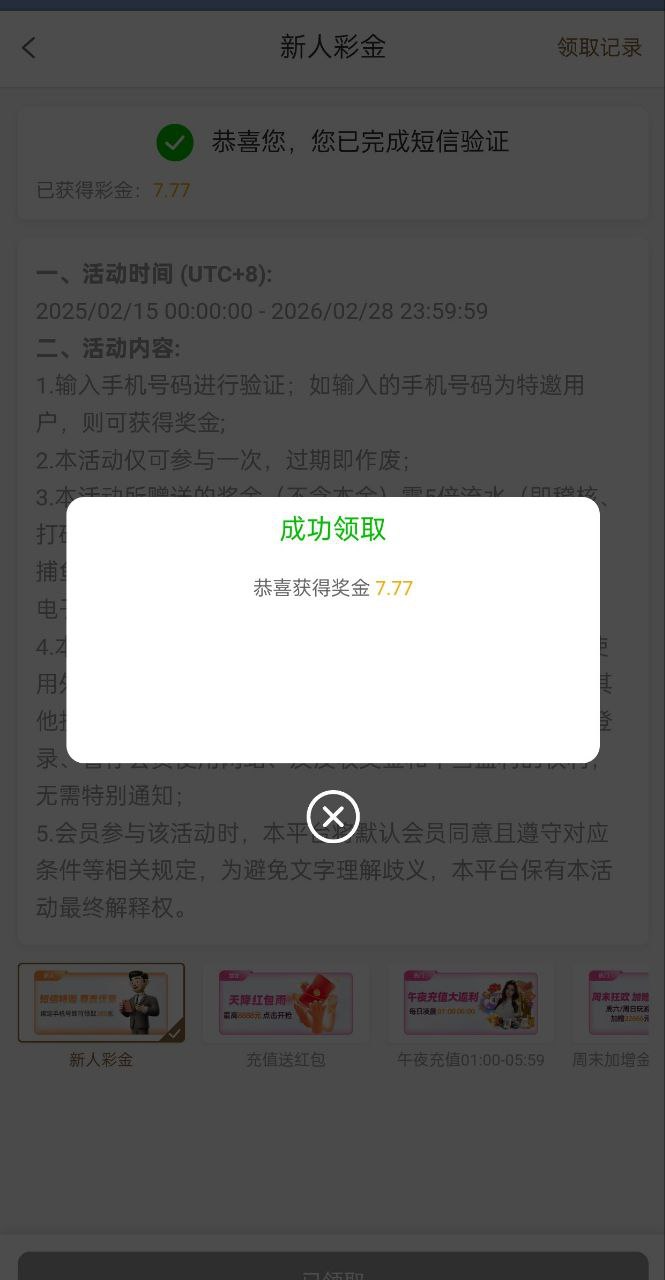Close the 成功领取 popup
This screenshot has width=665, height=1280.
(x=333, y=816)
